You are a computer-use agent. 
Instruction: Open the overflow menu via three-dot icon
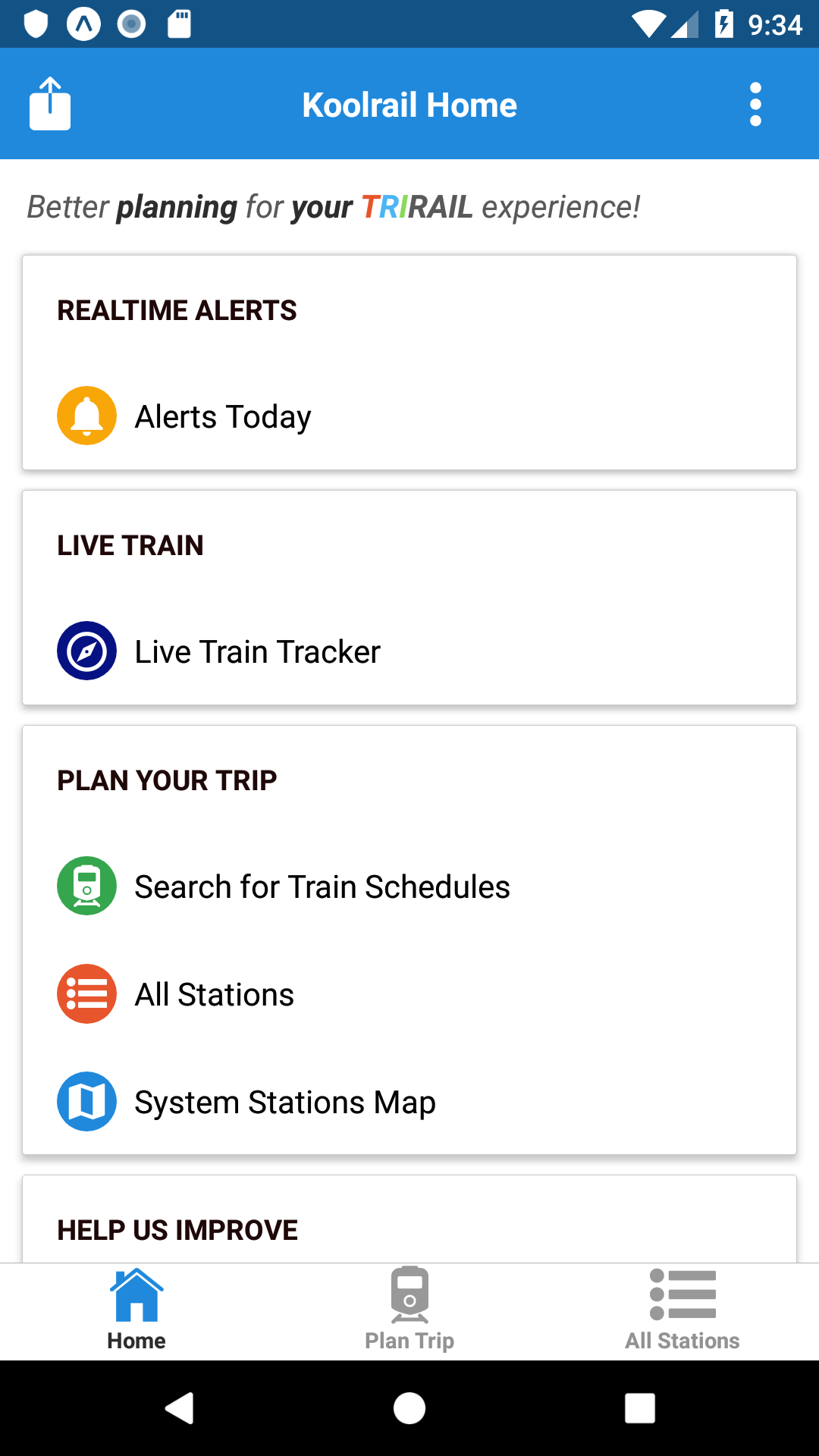click(x=755, y=104)
